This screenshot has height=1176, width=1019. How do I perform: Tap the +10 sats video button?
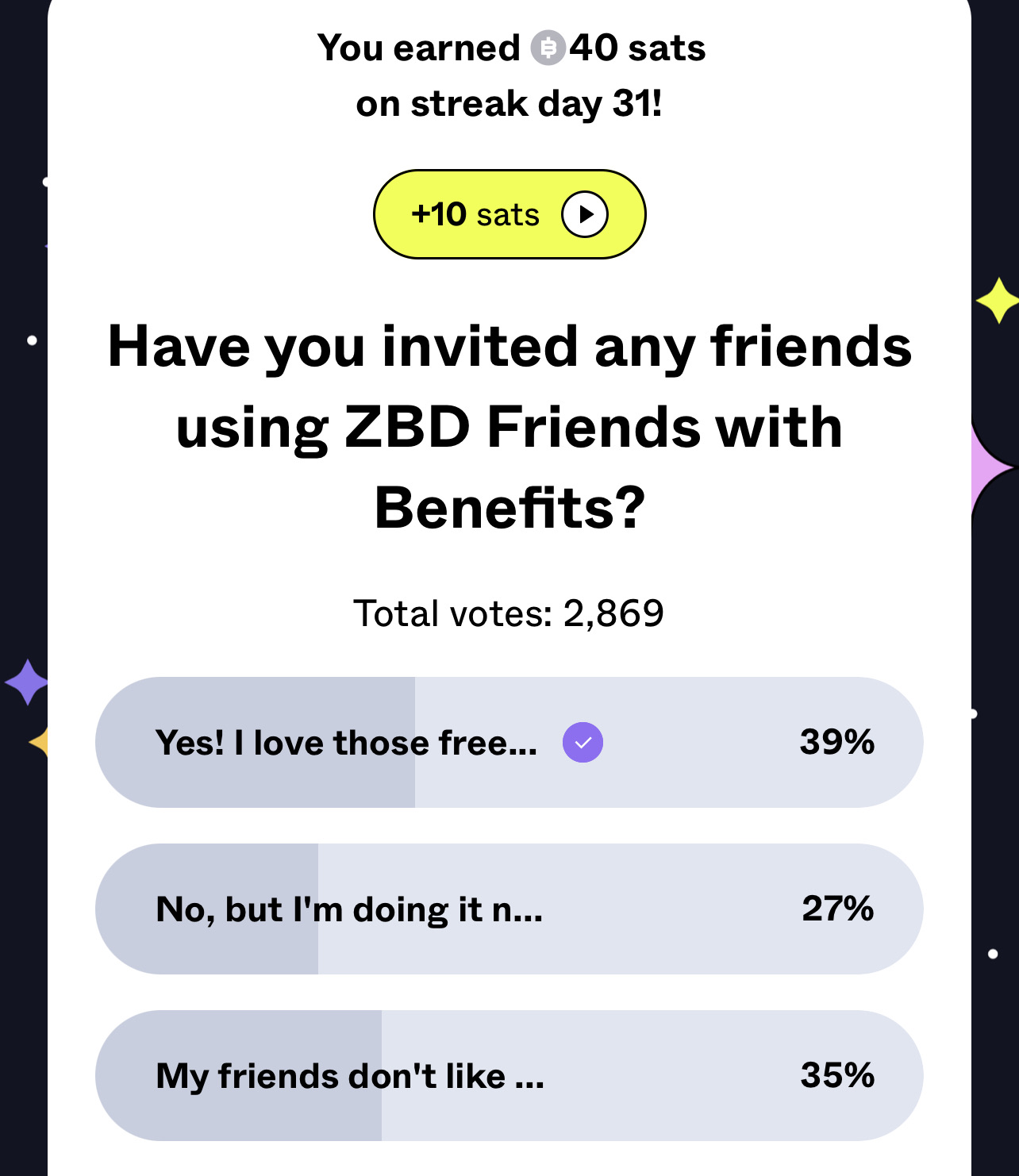point(509,214)
